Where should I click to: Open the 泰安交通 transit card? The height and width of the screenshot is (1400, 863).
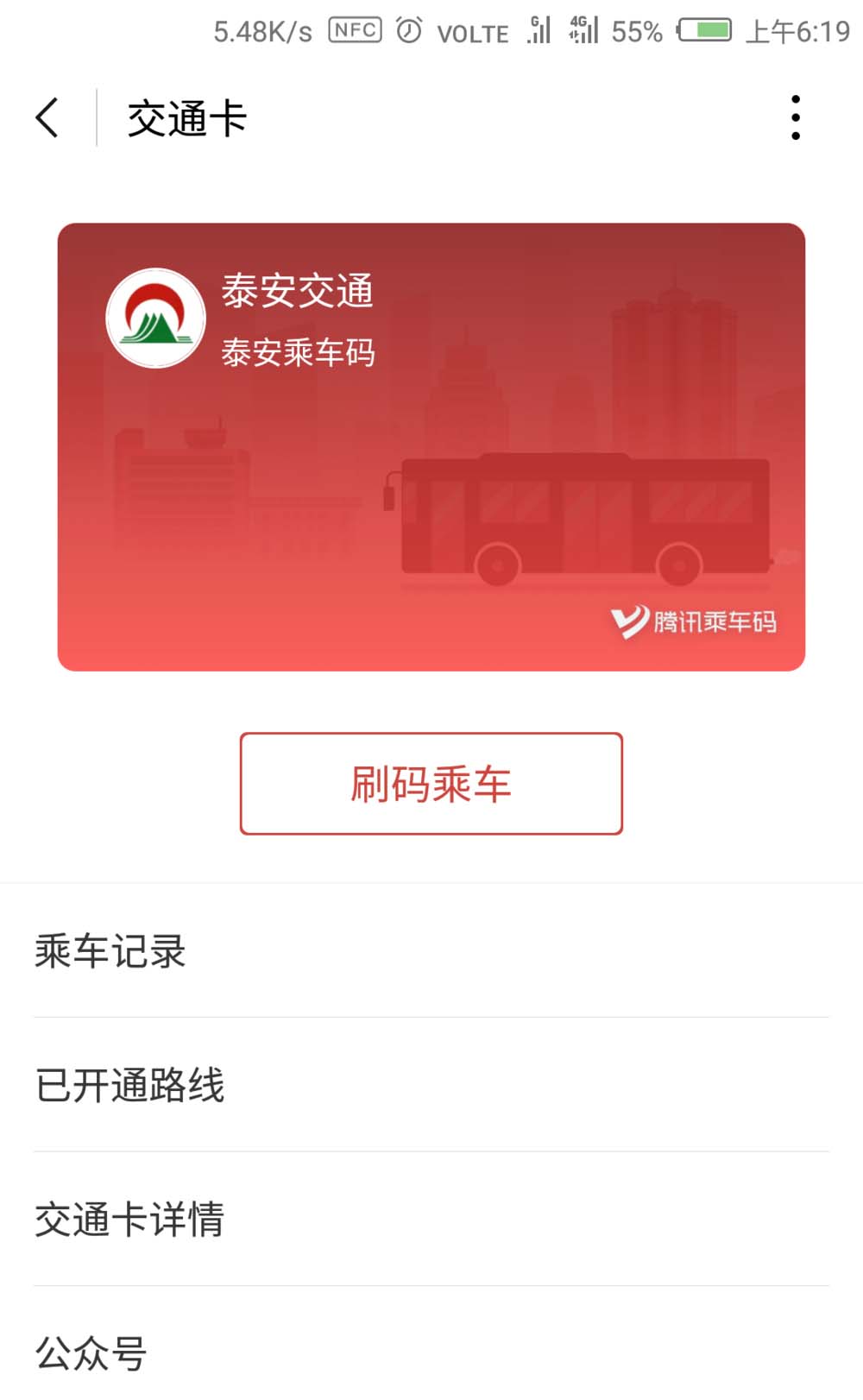(x=431, y=446)
